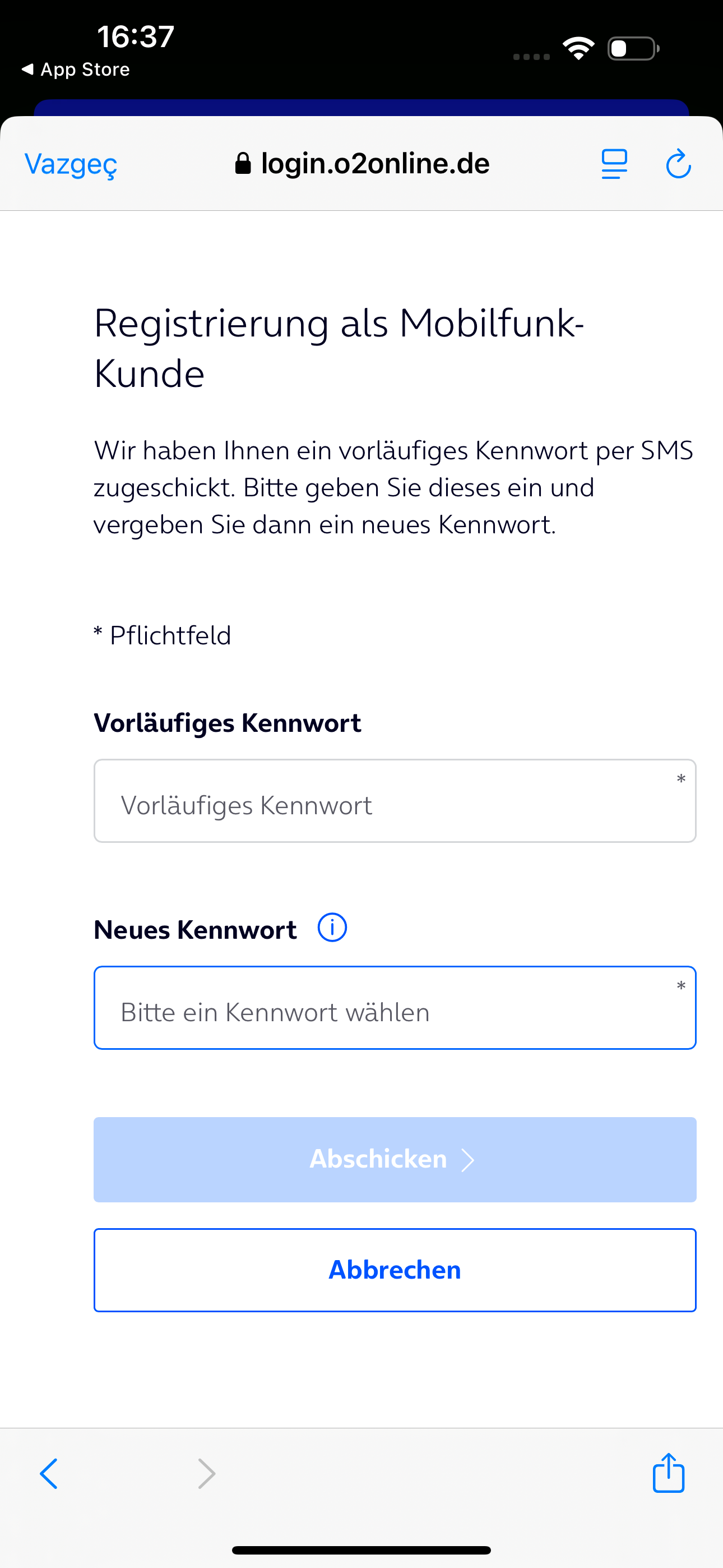Reload the login.o2online.de page

678,164
